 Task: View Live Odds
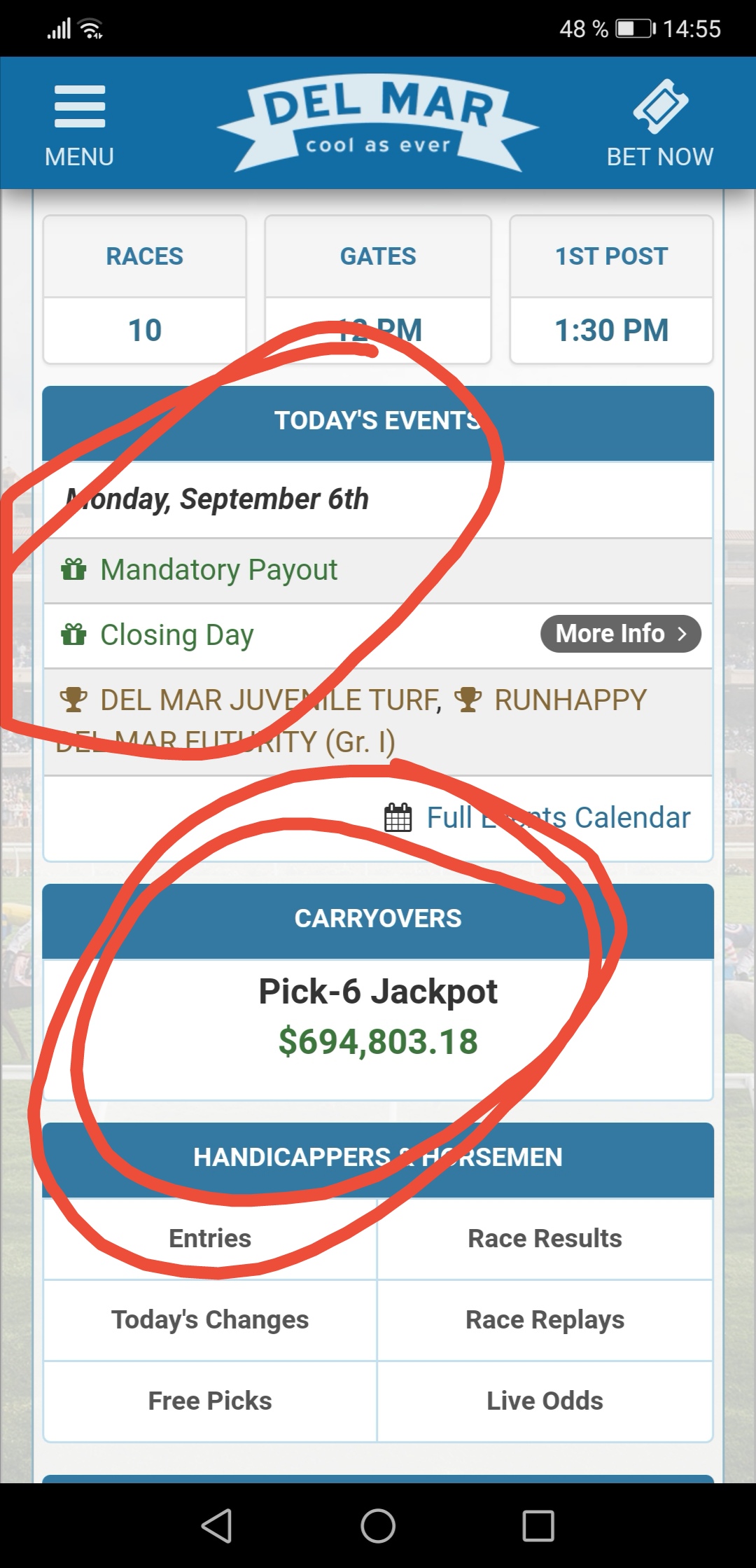545,1401
